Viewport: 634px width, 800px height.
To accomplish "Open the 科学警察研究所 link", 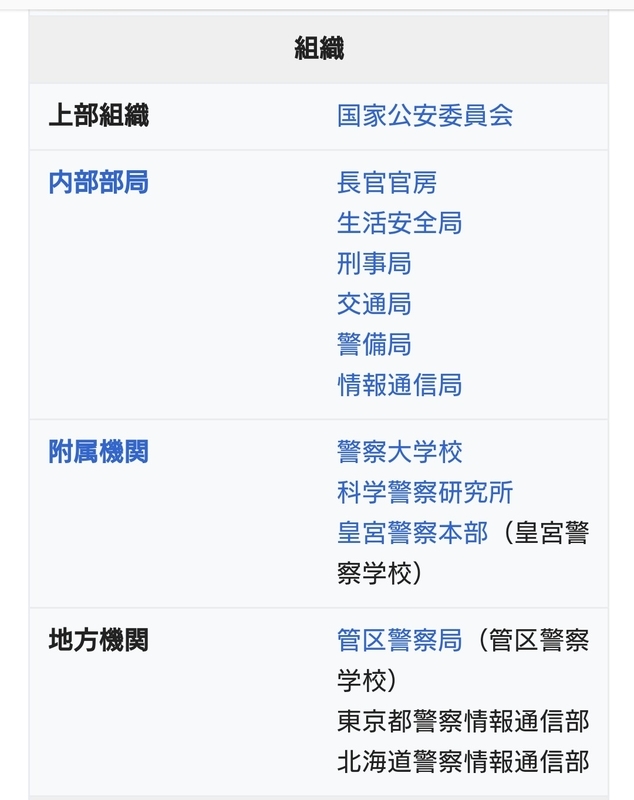I will point(425,492).
